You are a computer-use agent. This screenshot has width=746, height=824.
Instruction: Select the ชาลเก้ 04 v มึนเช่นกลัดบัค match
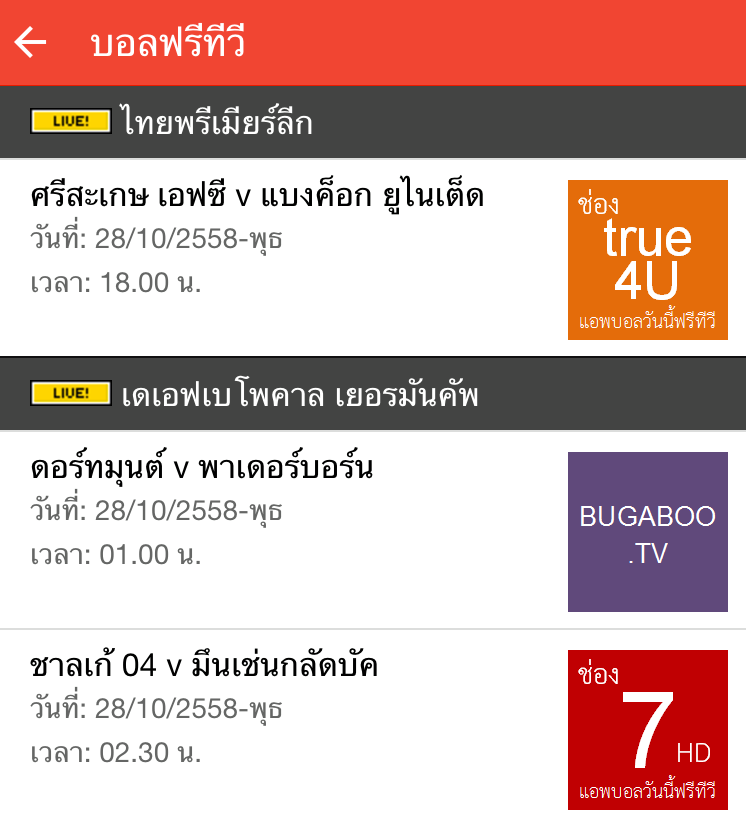point(205,665)
